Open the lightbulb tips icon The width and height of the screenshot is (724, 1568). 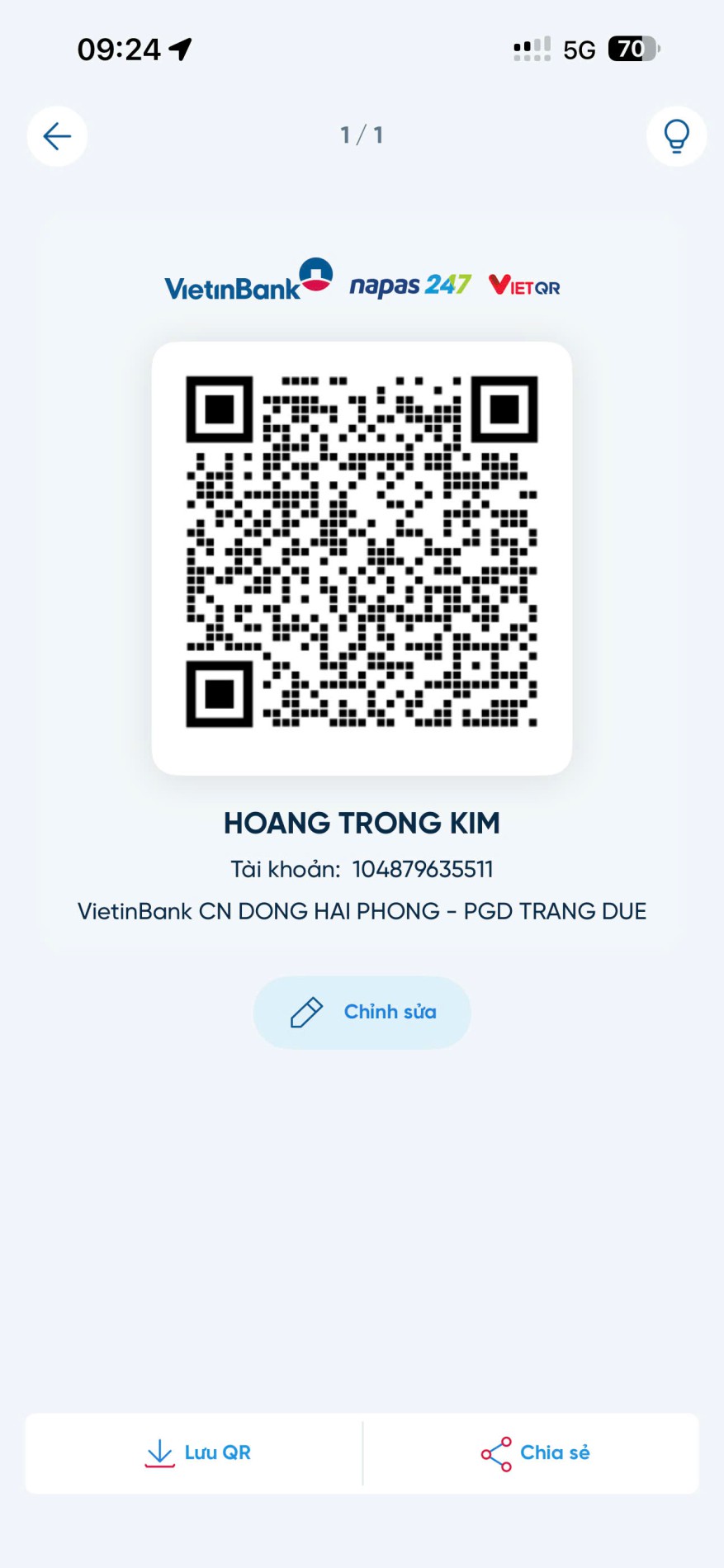point(676,136)
